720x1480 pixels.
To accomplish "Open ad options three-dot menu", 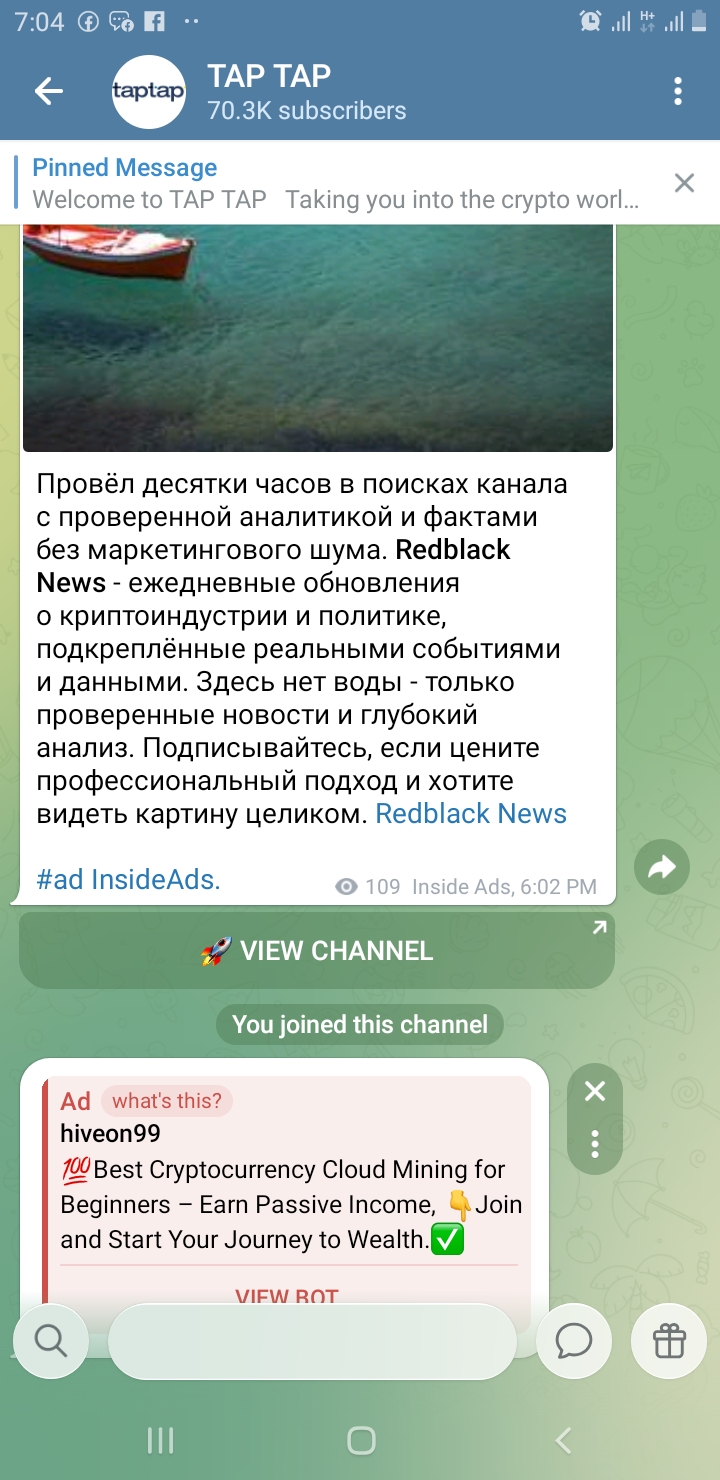I will point(595,1143).
